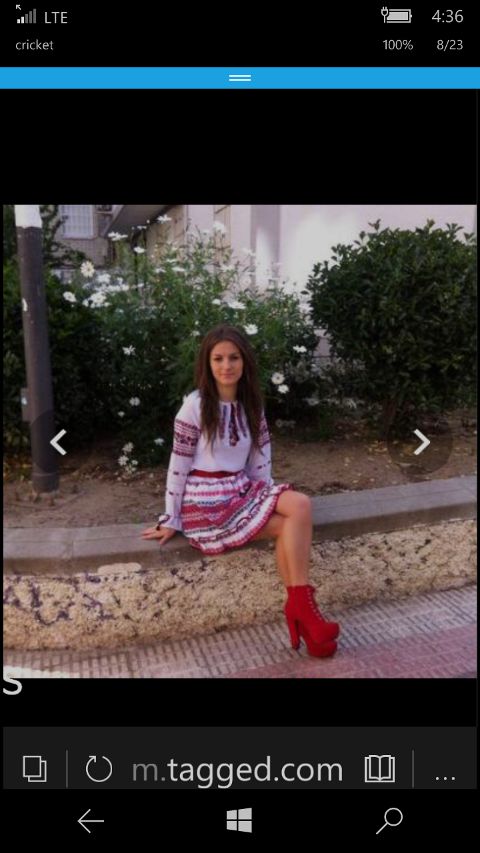Reload the m.tagged.com page
Screen dimensions: 480x853
pos(99,769)
